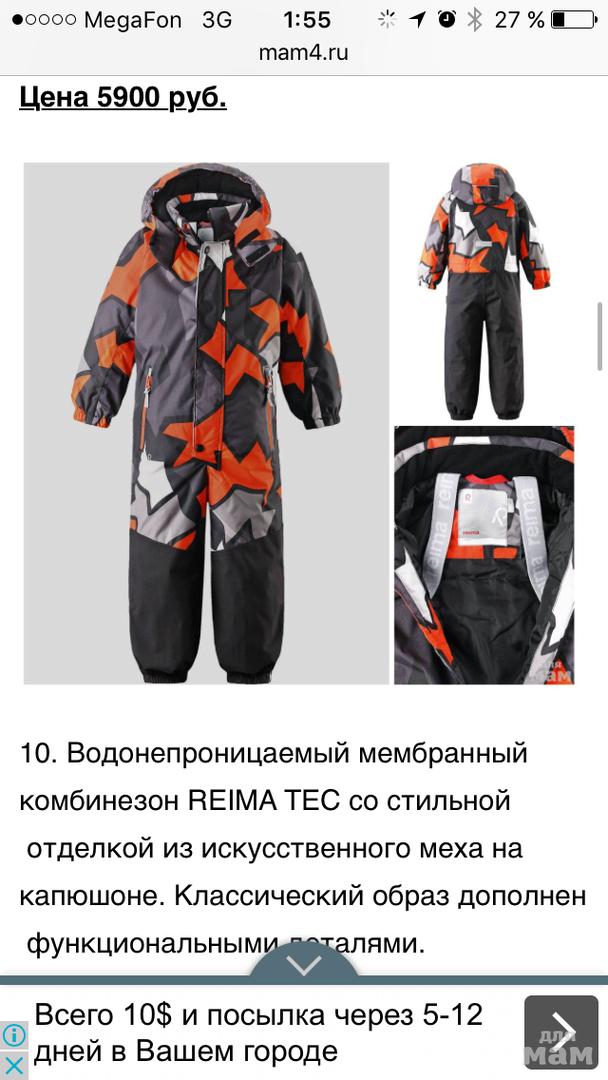Viewport: 608px width, 1080px height.
Task: Open the ad info icon
Action: [x=13, y=1036]
